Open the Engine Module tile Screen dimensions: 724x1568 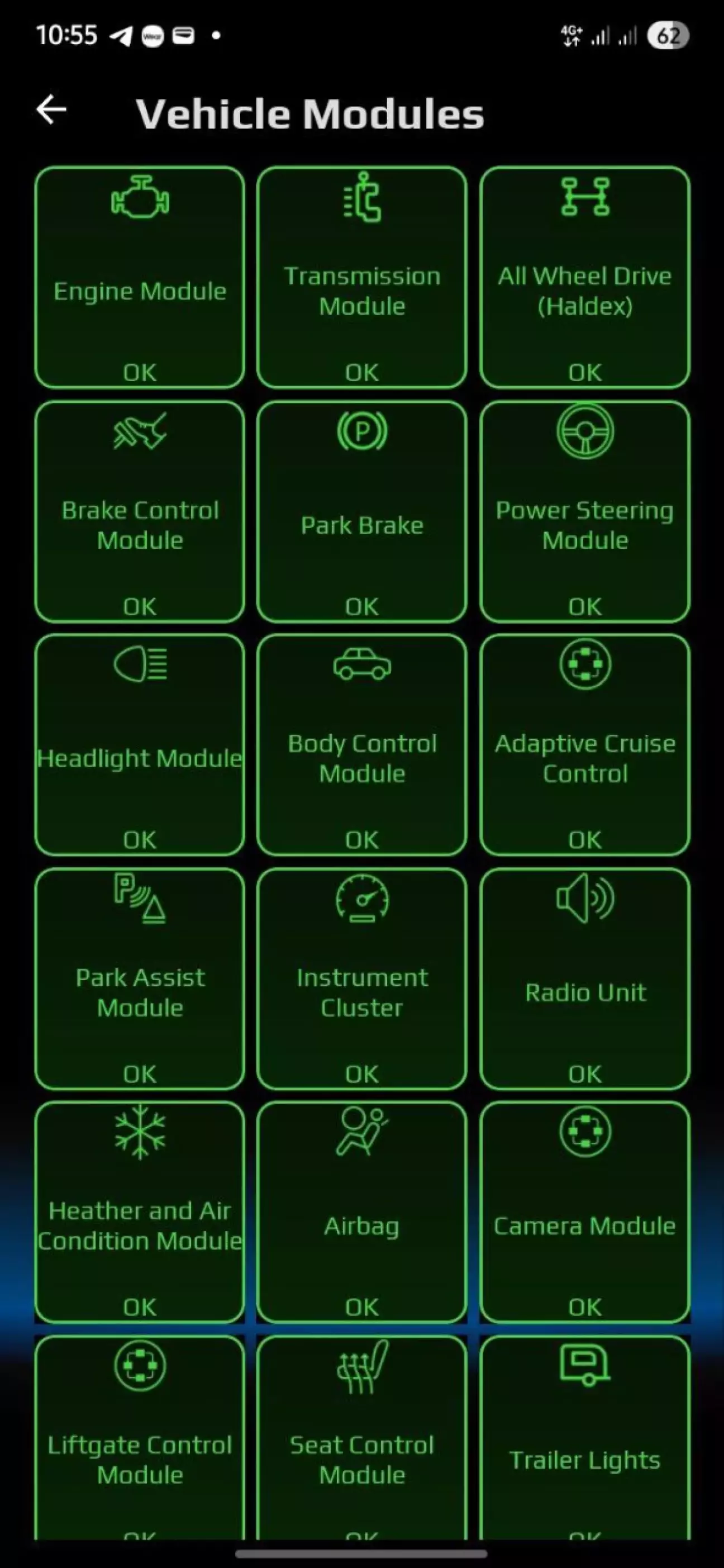(x=140, y=278)
